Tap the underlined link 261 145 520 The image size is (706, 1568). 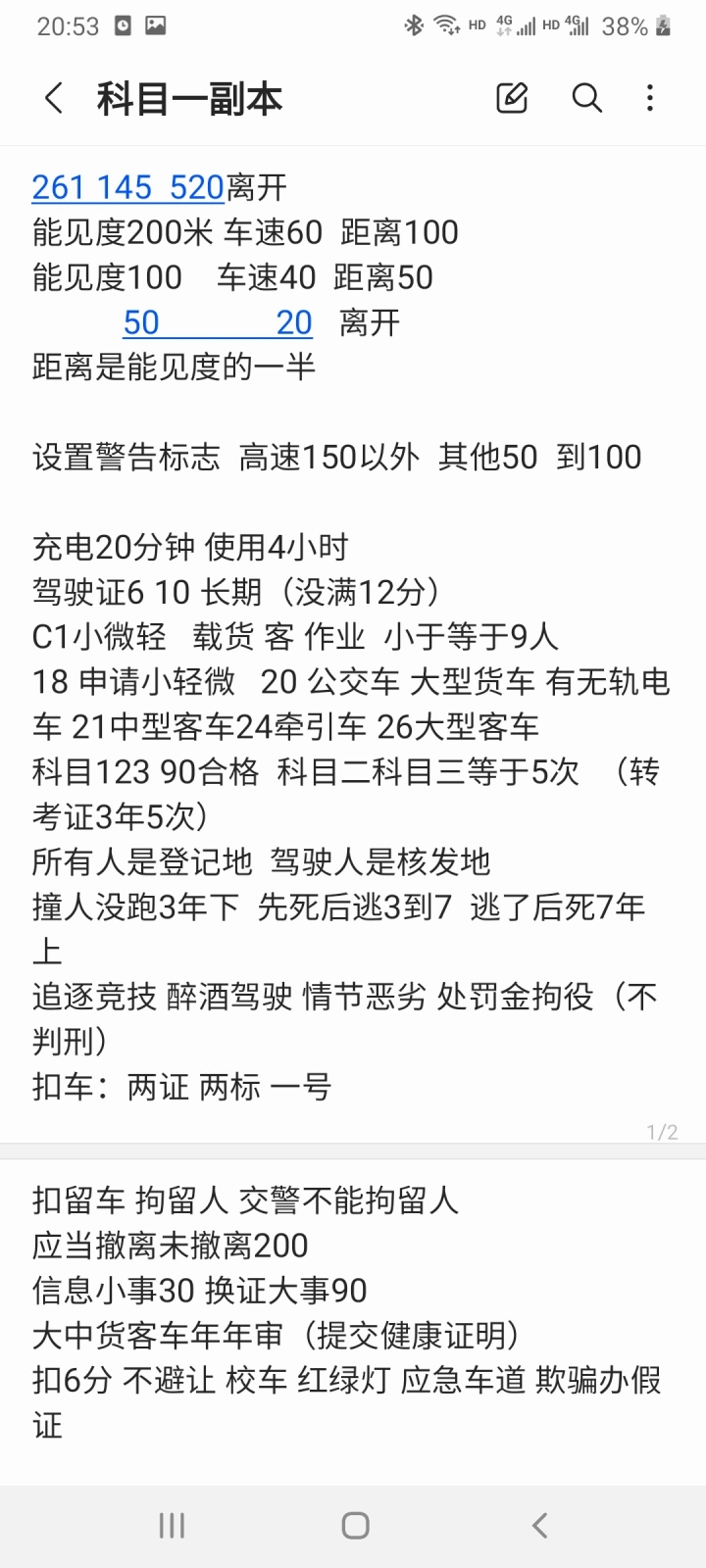tap(128, 187)
